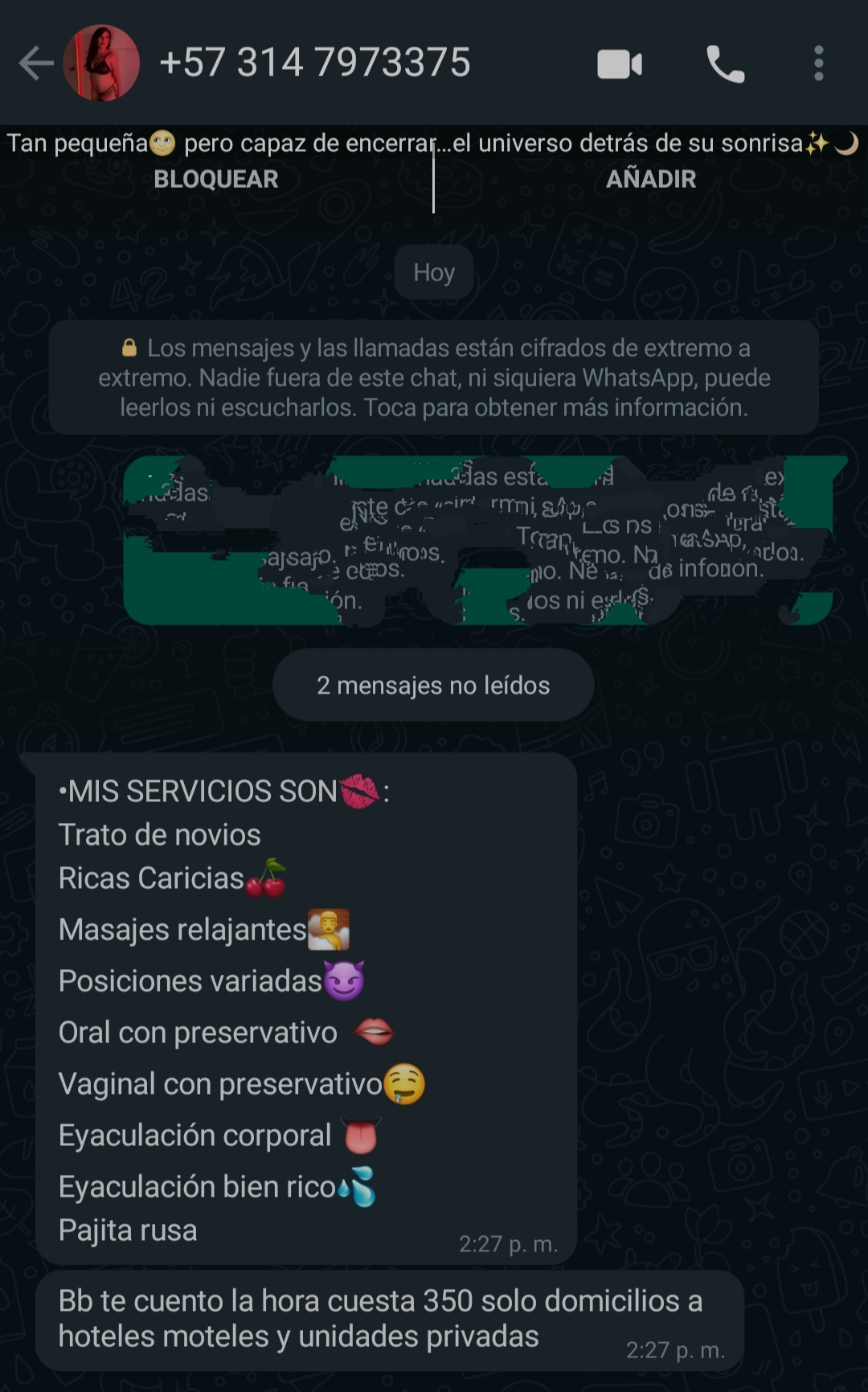This screenshot has width=868, height=1392.
Task: Start a video call
Action: pyautogui.click(x=620, y=64)
